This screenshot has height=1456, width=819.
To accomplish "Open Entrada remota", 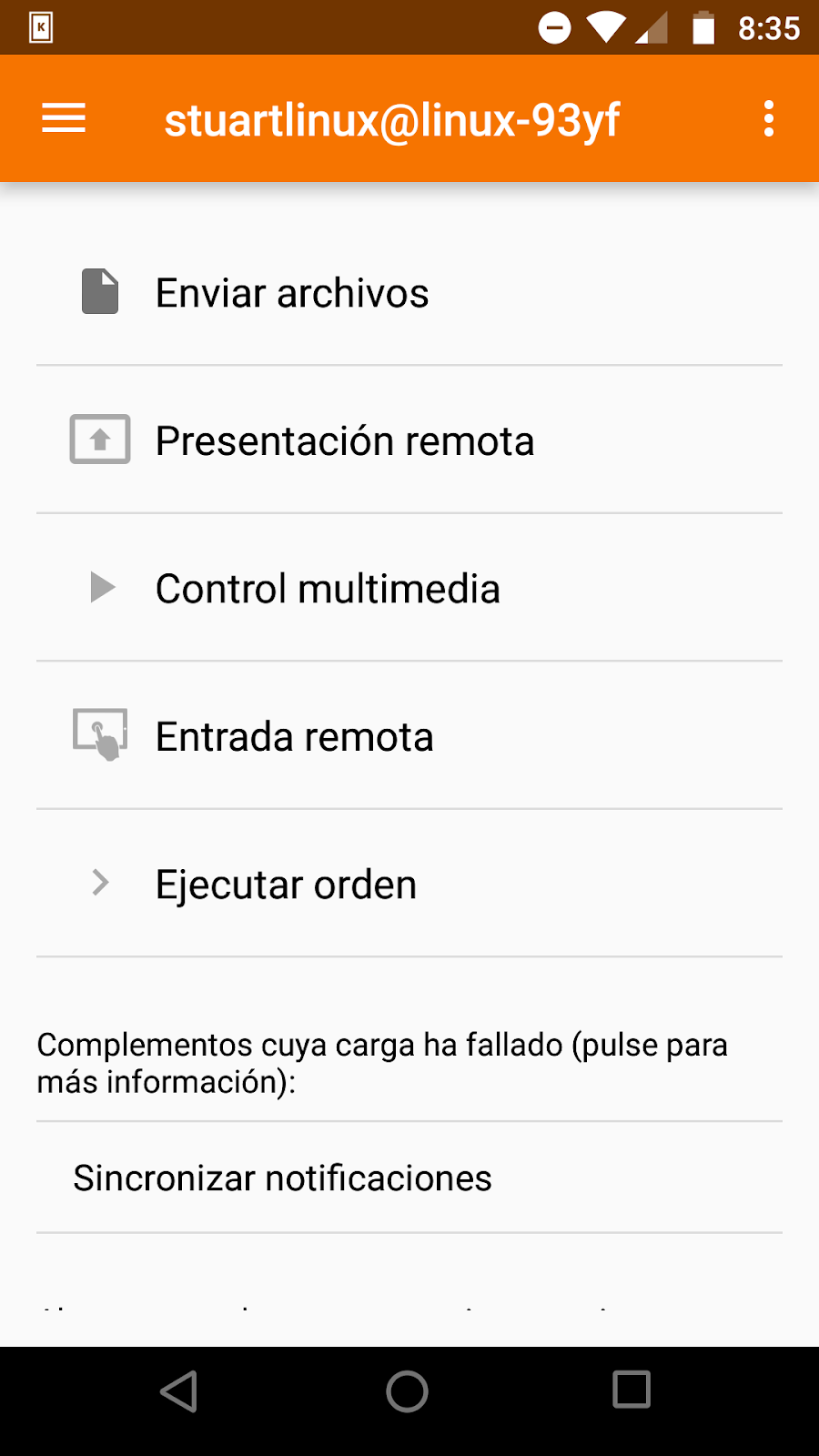I will coord(294,737).
